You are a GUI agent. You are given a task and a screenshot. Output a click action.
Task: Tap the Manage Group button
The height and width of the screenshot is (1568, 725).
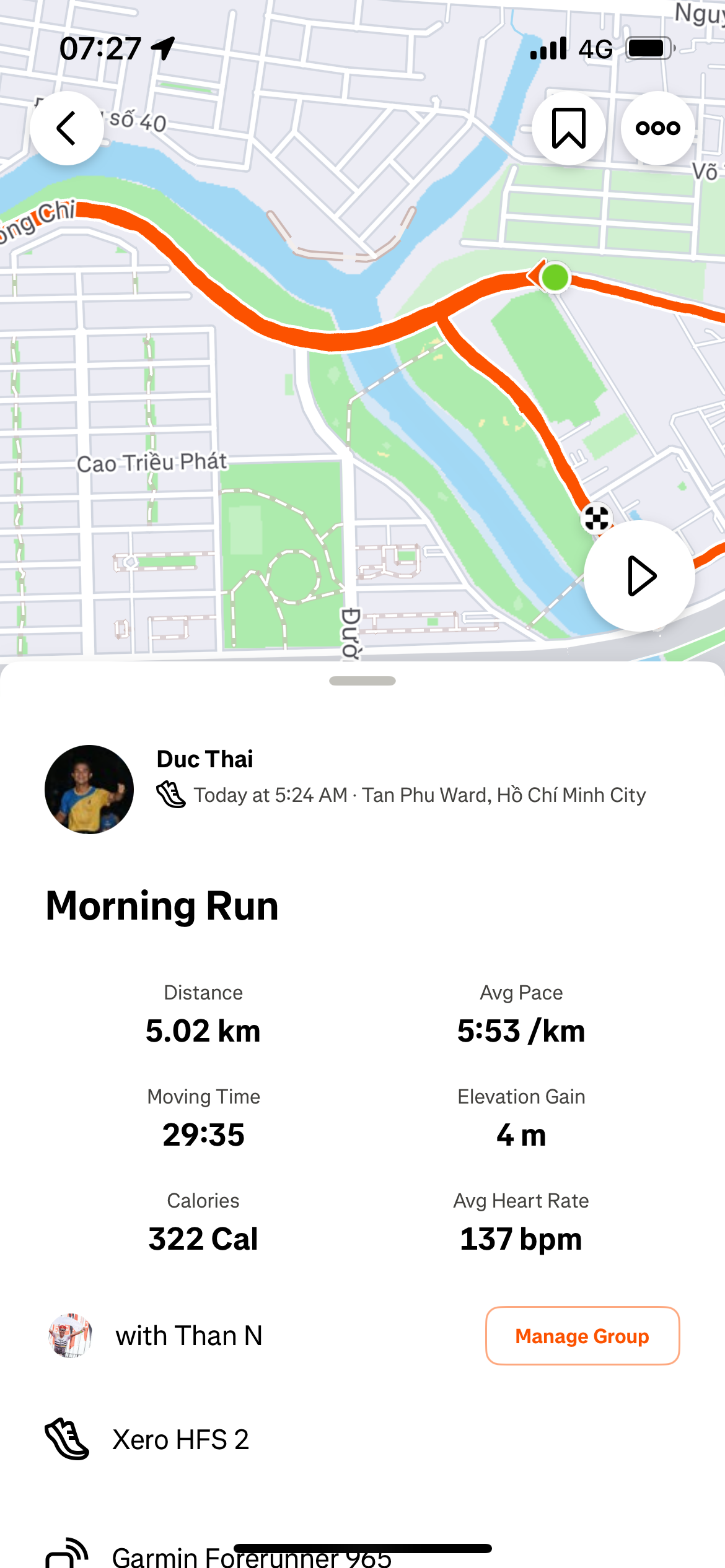click(x=582, y=1336)
